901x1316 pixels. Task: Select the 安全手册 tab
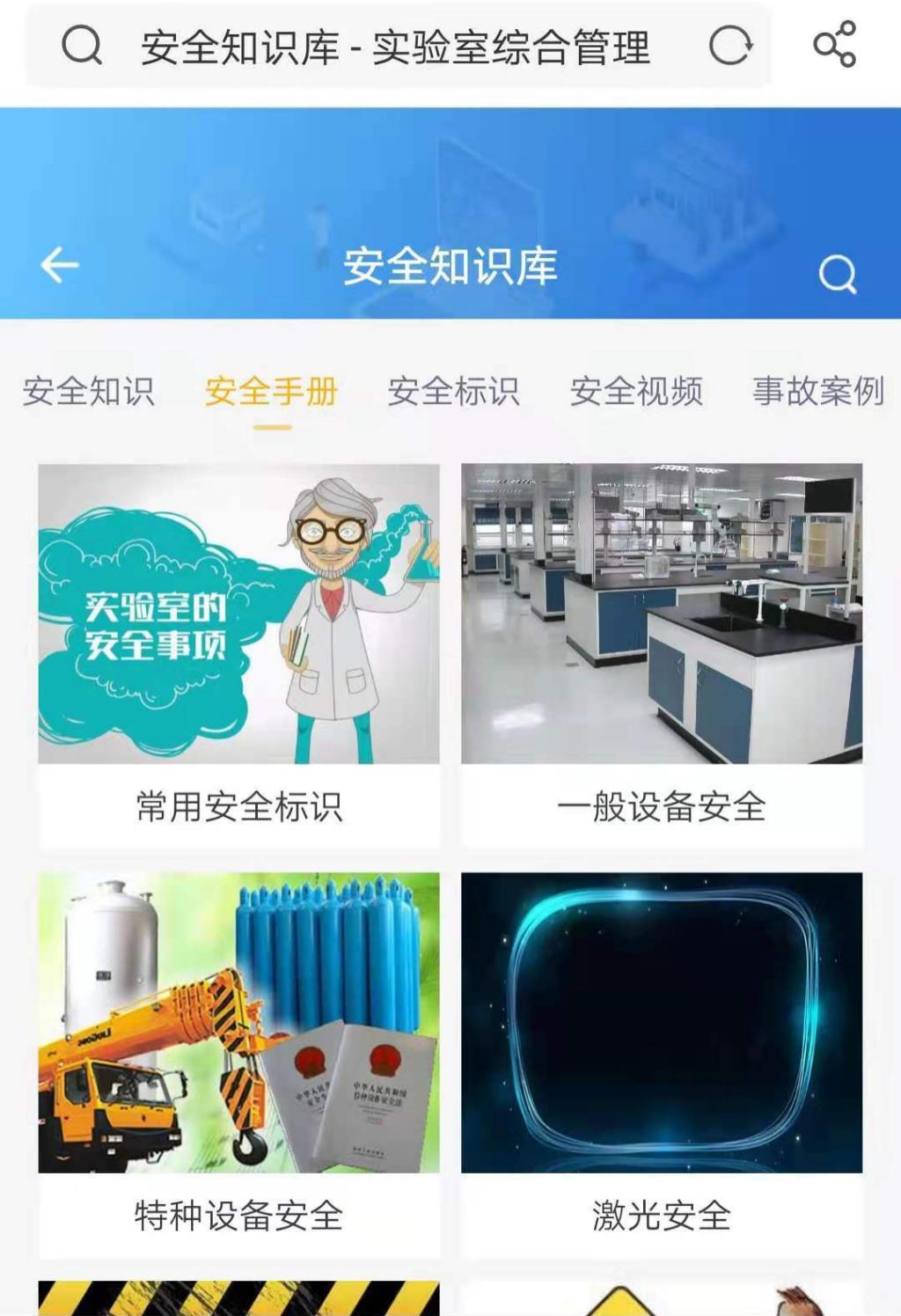(272, 391)
